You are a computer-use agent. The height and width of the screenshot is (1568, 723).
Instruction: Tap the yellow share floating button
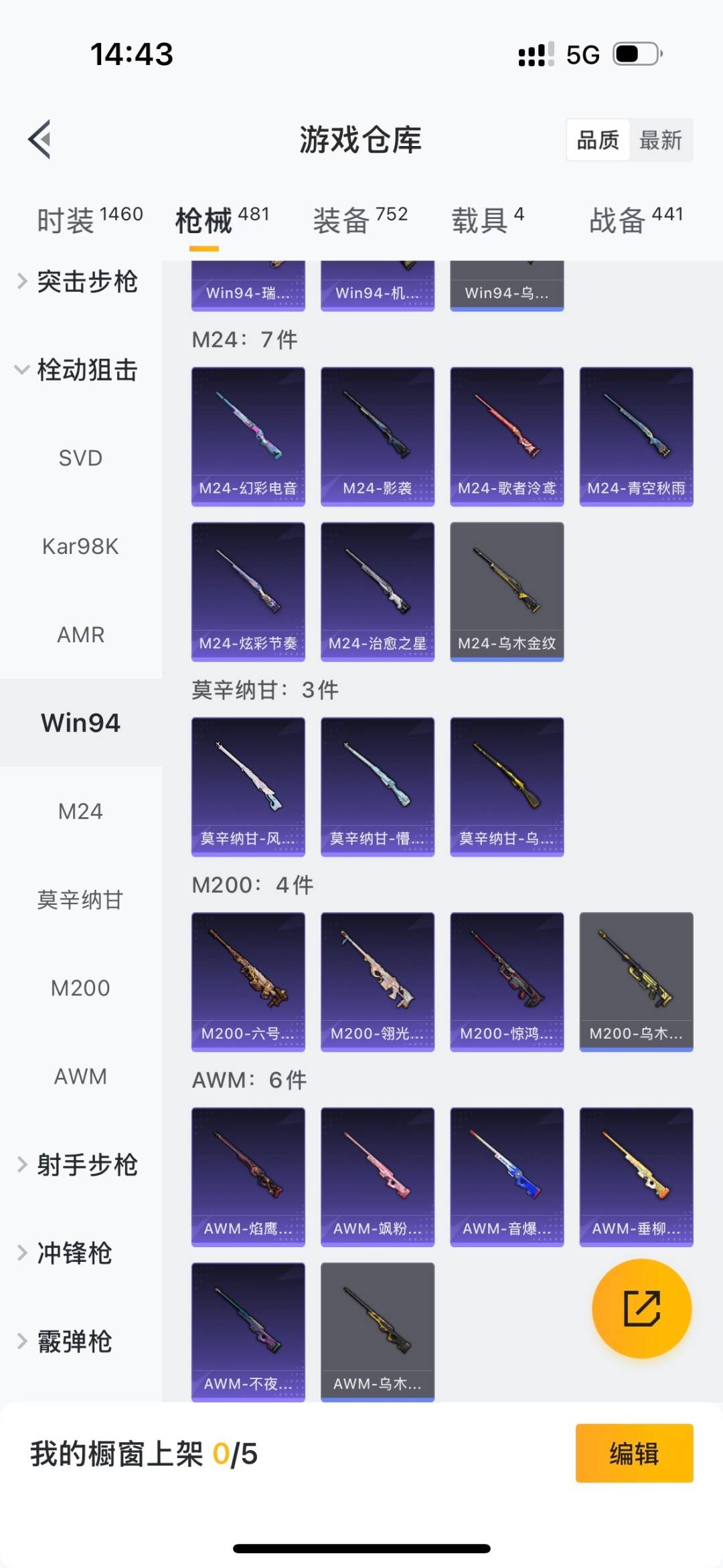point(641,1308)
